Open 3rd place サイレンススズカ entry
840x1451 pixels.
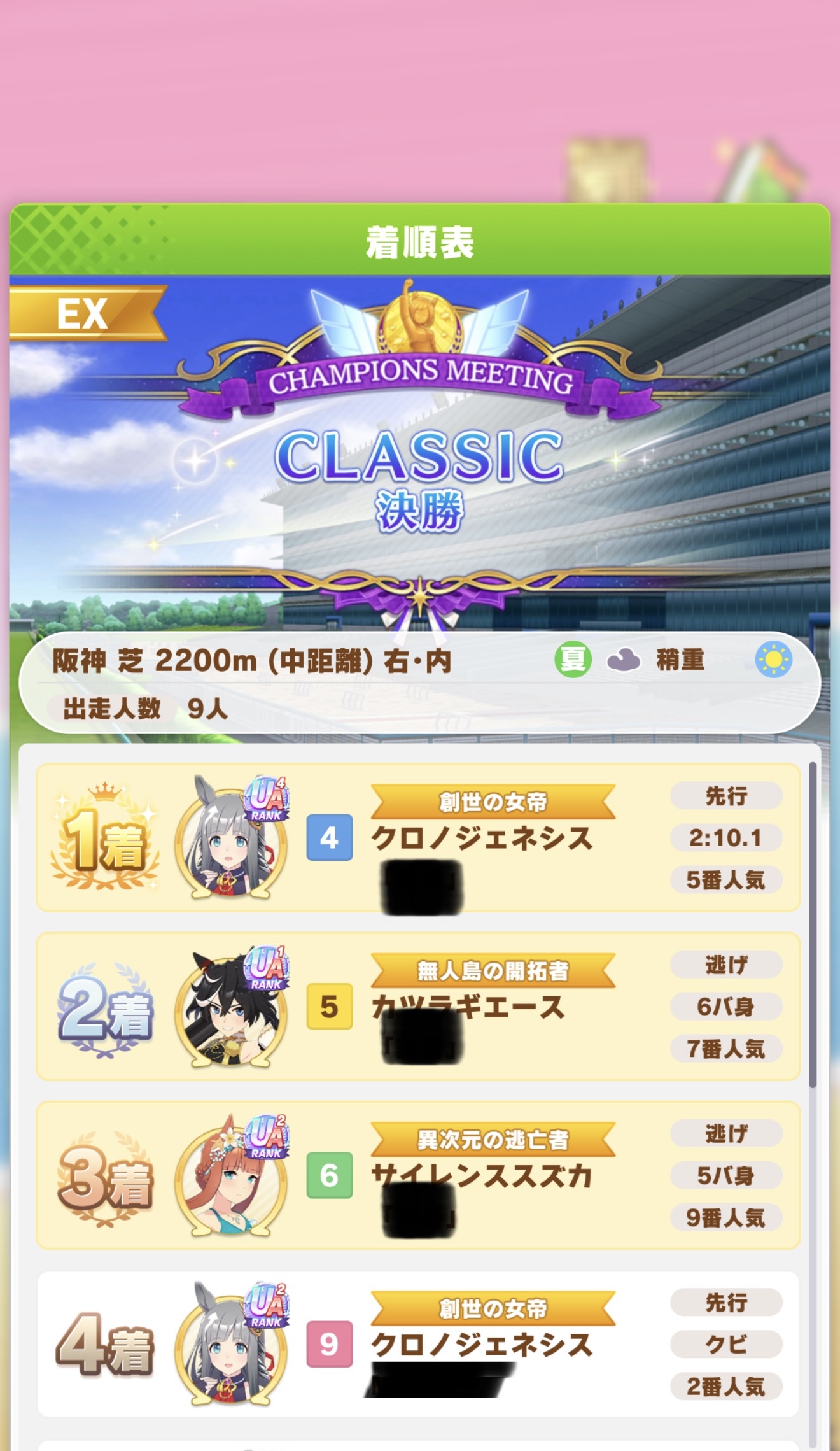point(418,1175)
